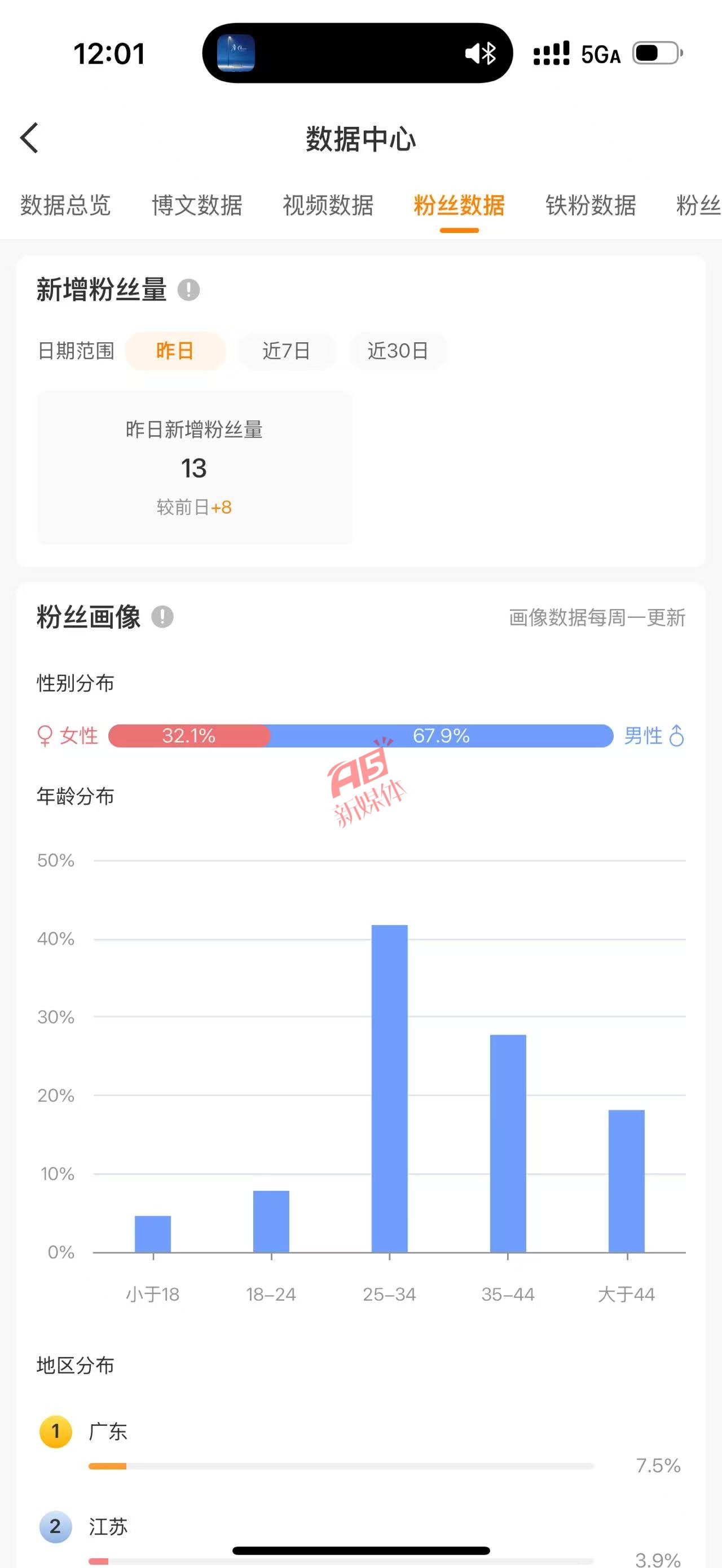Image resolution: width=722 pixels, height=1568 pixels.
Task: Choose the 近30日 date range
Action: (x=398, y=351)
